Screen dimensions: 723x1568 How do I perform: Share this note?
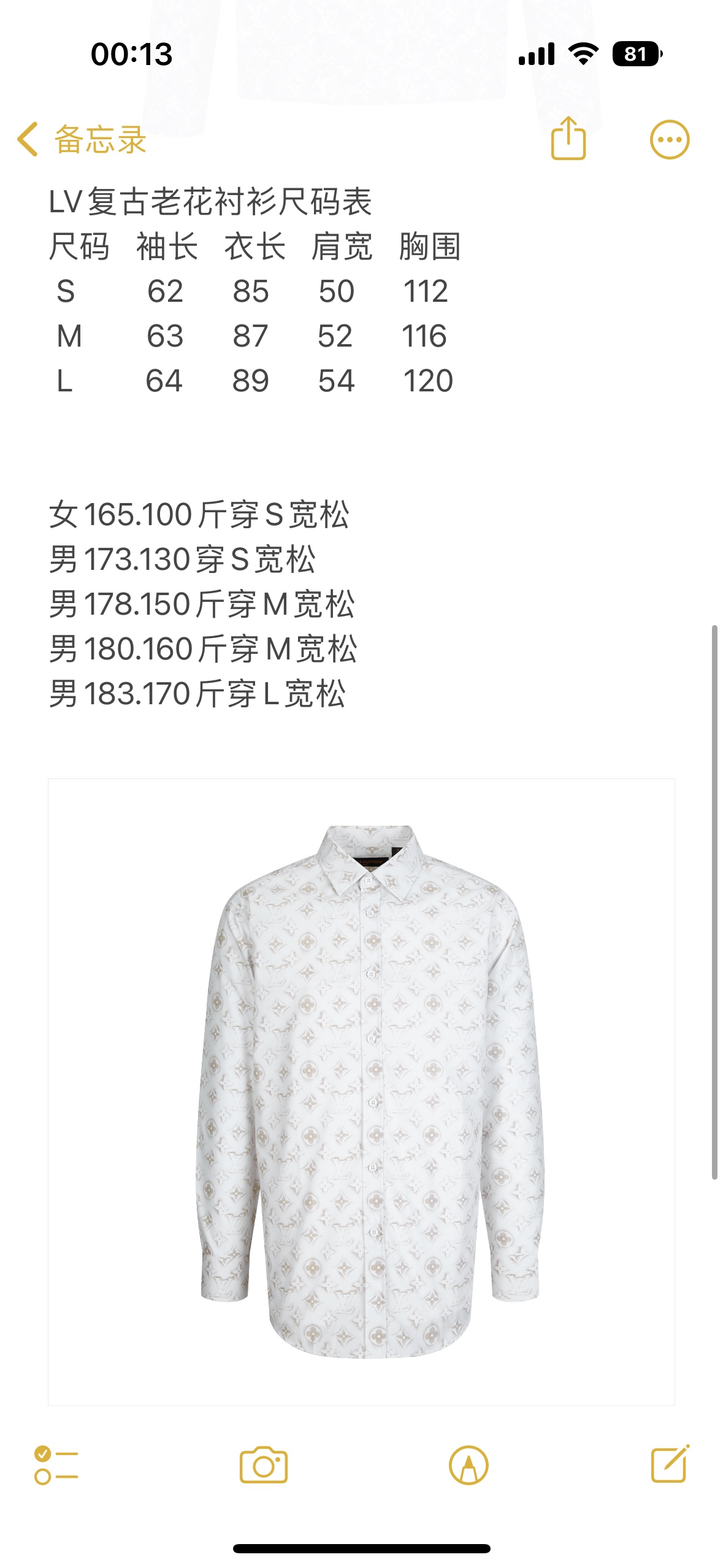(x=568, y=139)
